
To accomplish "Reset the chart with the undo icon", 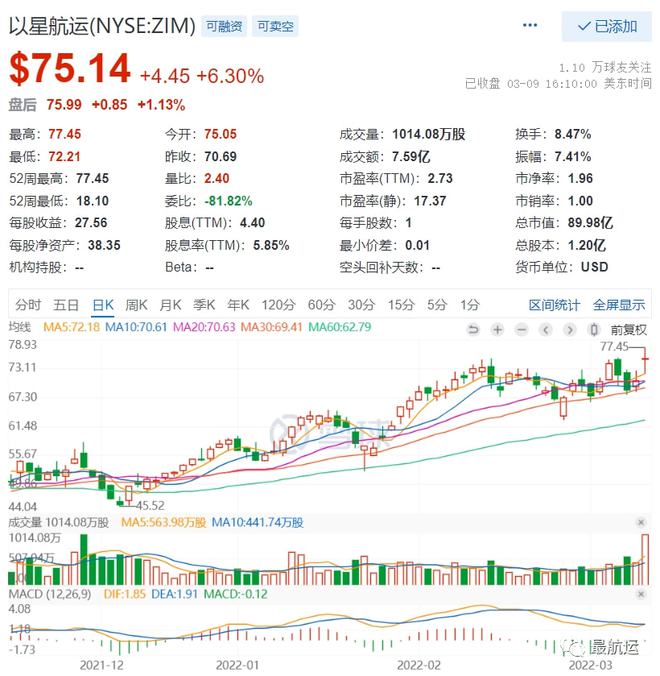I will pyautogui.click(x=473, y=328).
